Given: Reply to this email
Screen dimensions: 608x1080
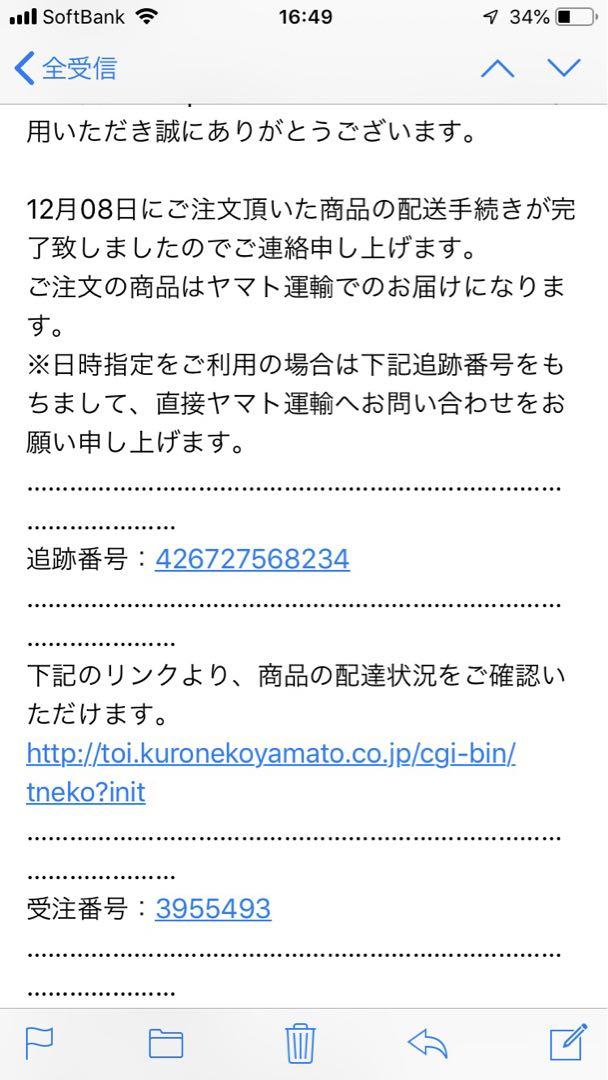Looking at the screenshot, I should tap(428, 1043).
